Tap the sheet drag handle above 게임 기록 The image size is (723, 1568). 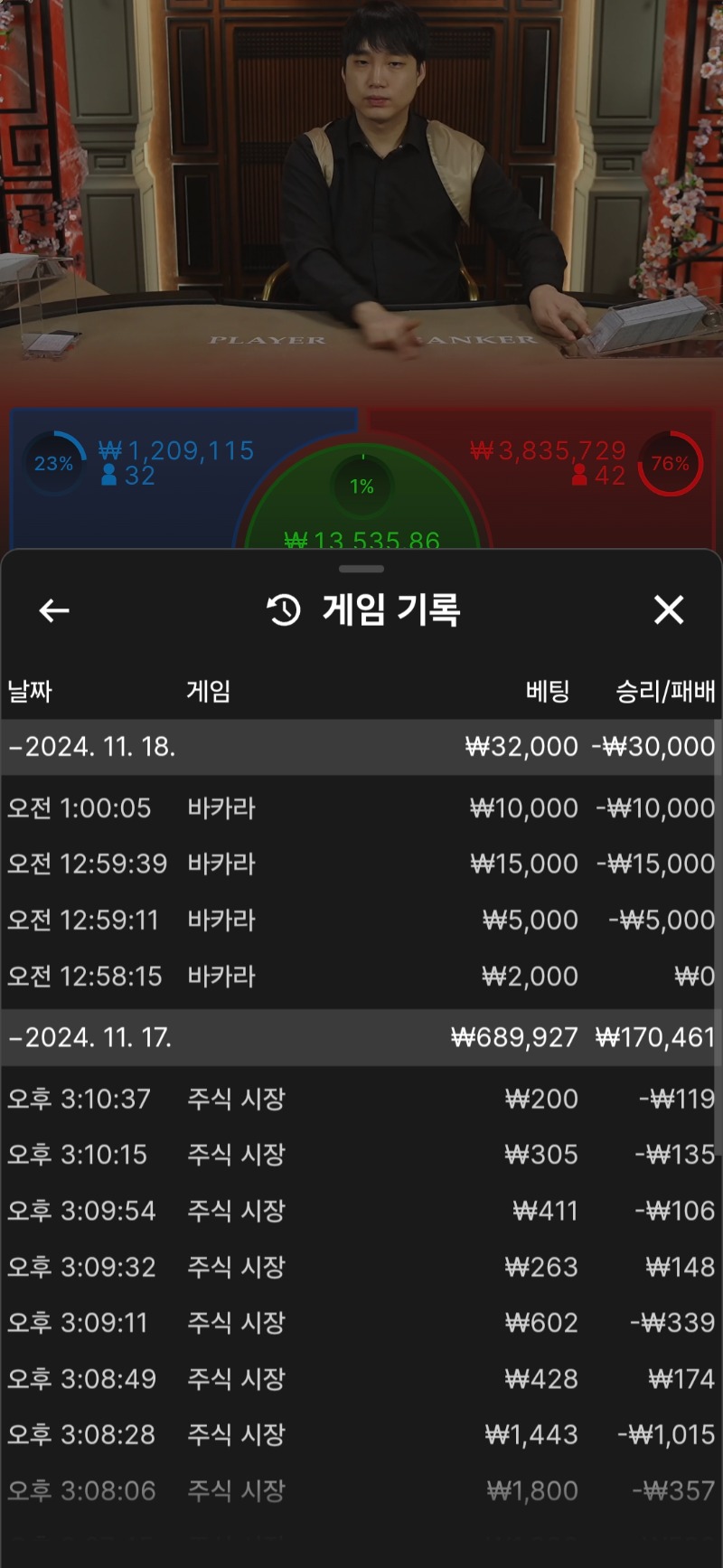[361, 569]
